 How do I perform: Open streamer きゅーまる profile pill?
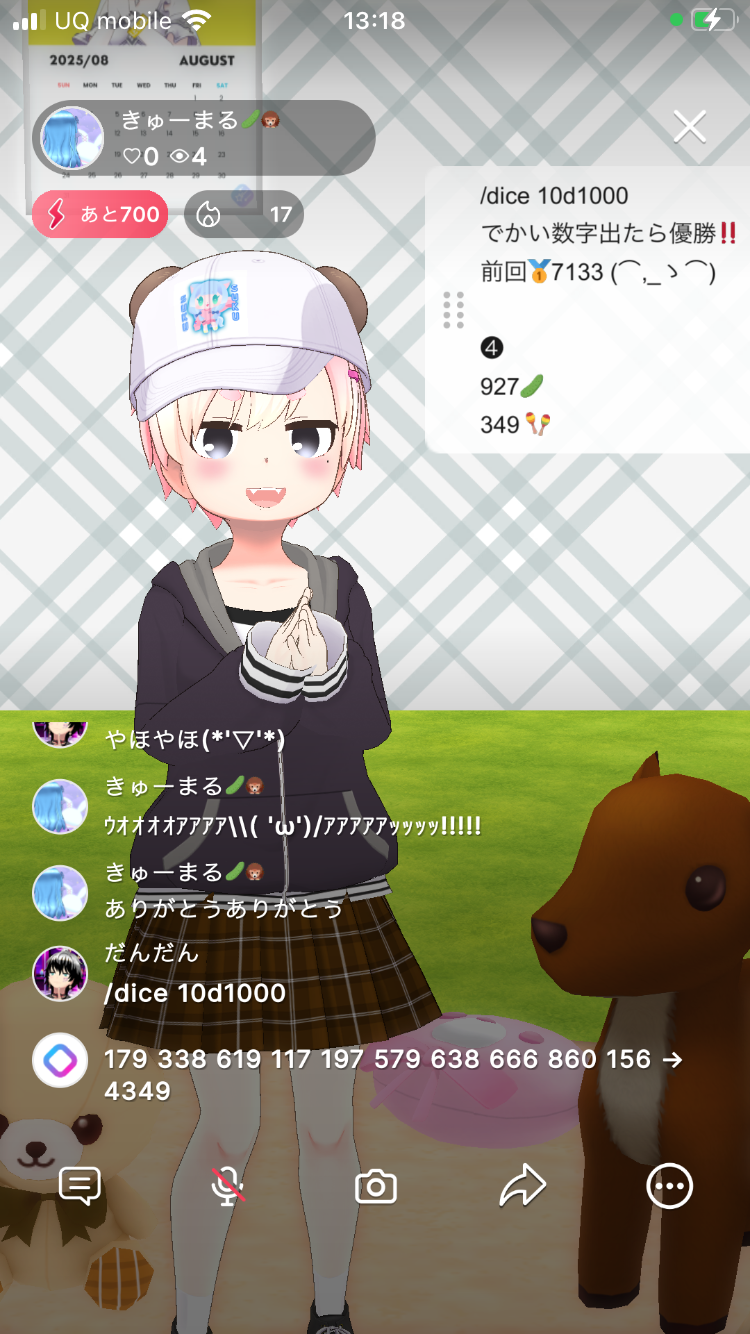(205, 138)
